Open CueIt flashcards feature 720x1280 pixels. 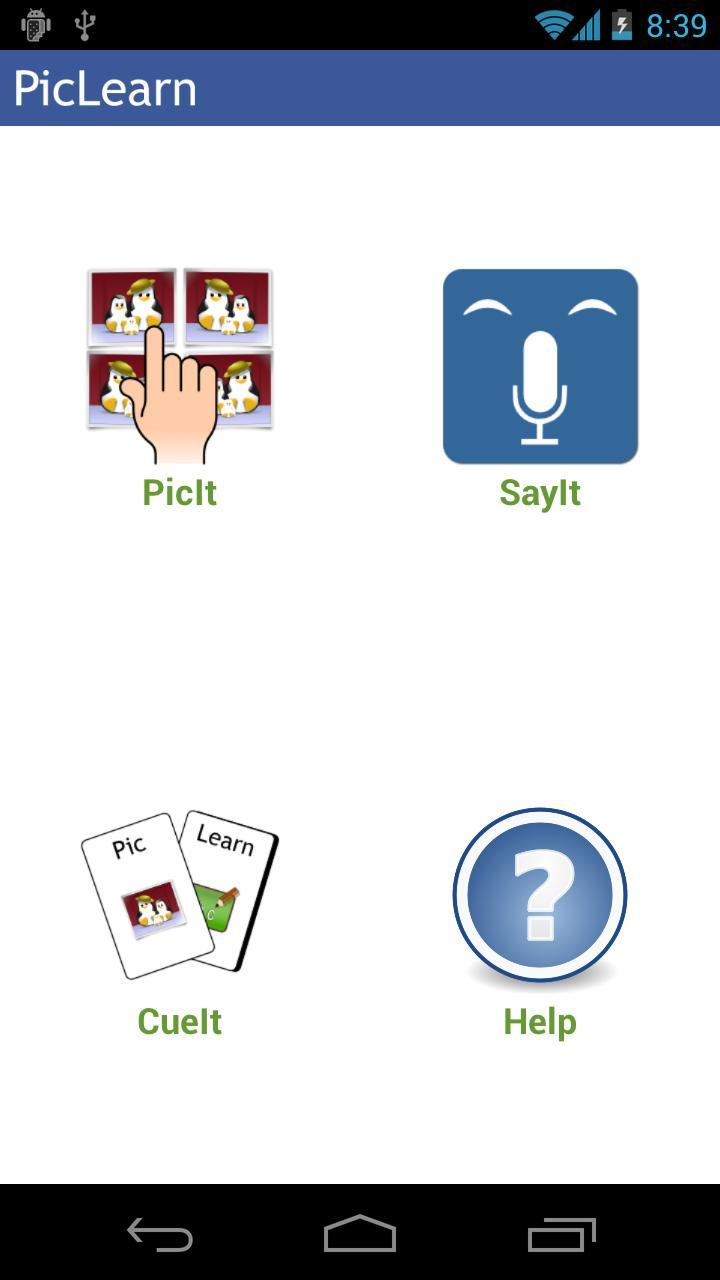179,895
